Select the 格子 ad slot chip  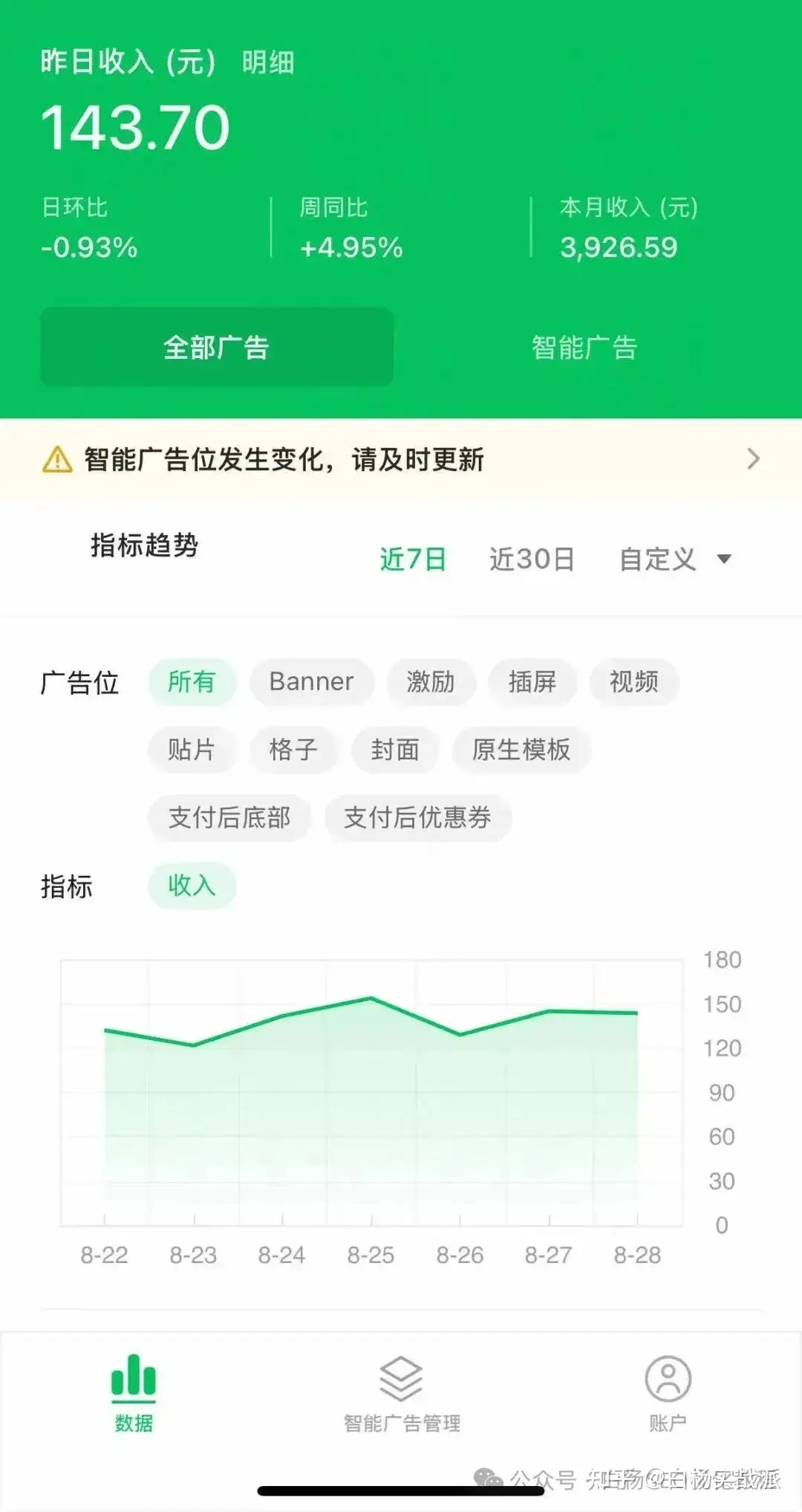[293, 750]
